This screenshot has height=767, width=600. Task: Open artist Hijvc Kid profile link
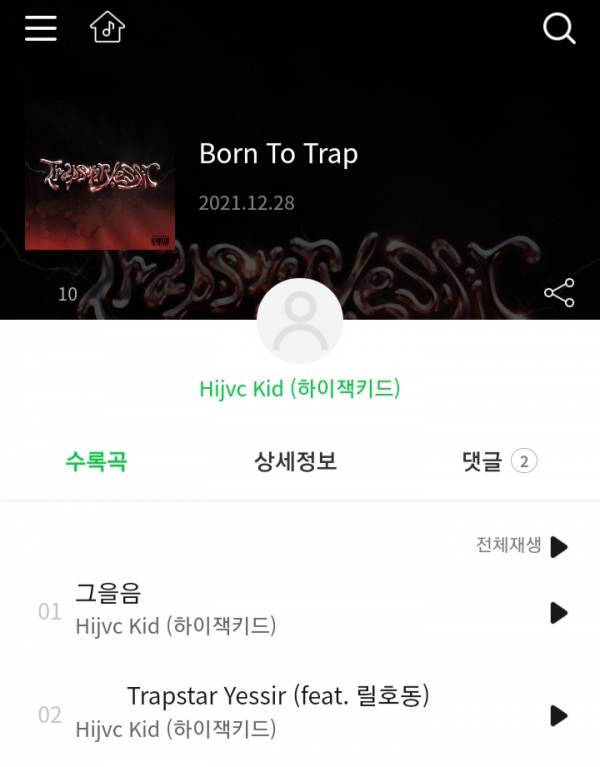point(300,389)
